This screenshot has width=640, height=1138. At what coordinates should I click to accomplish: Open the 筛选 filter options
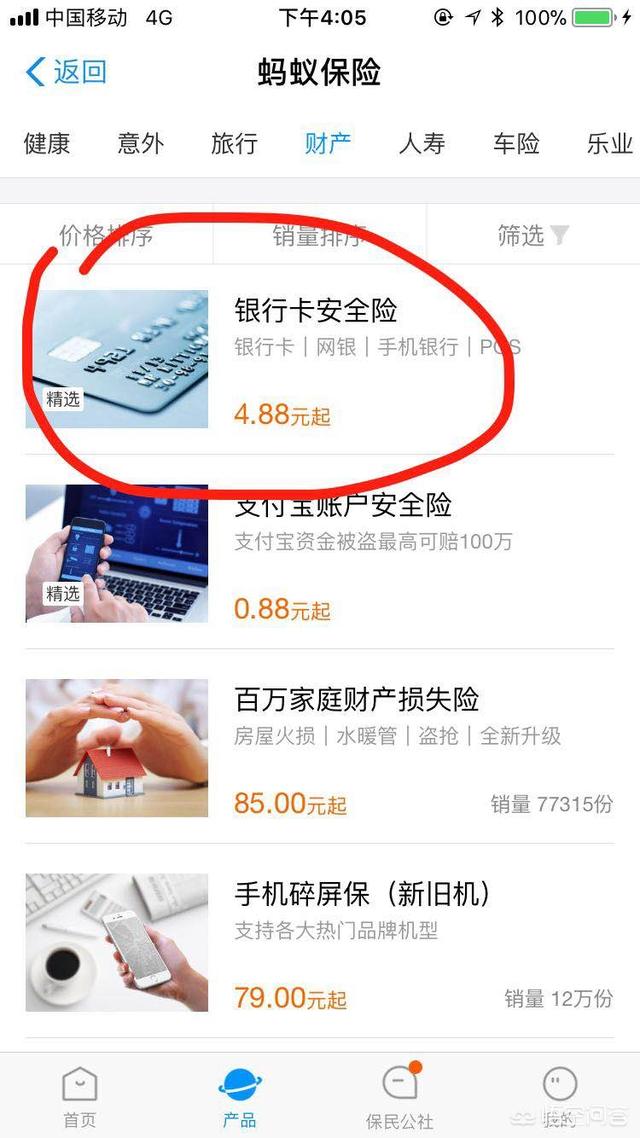(x=533, y=235)
